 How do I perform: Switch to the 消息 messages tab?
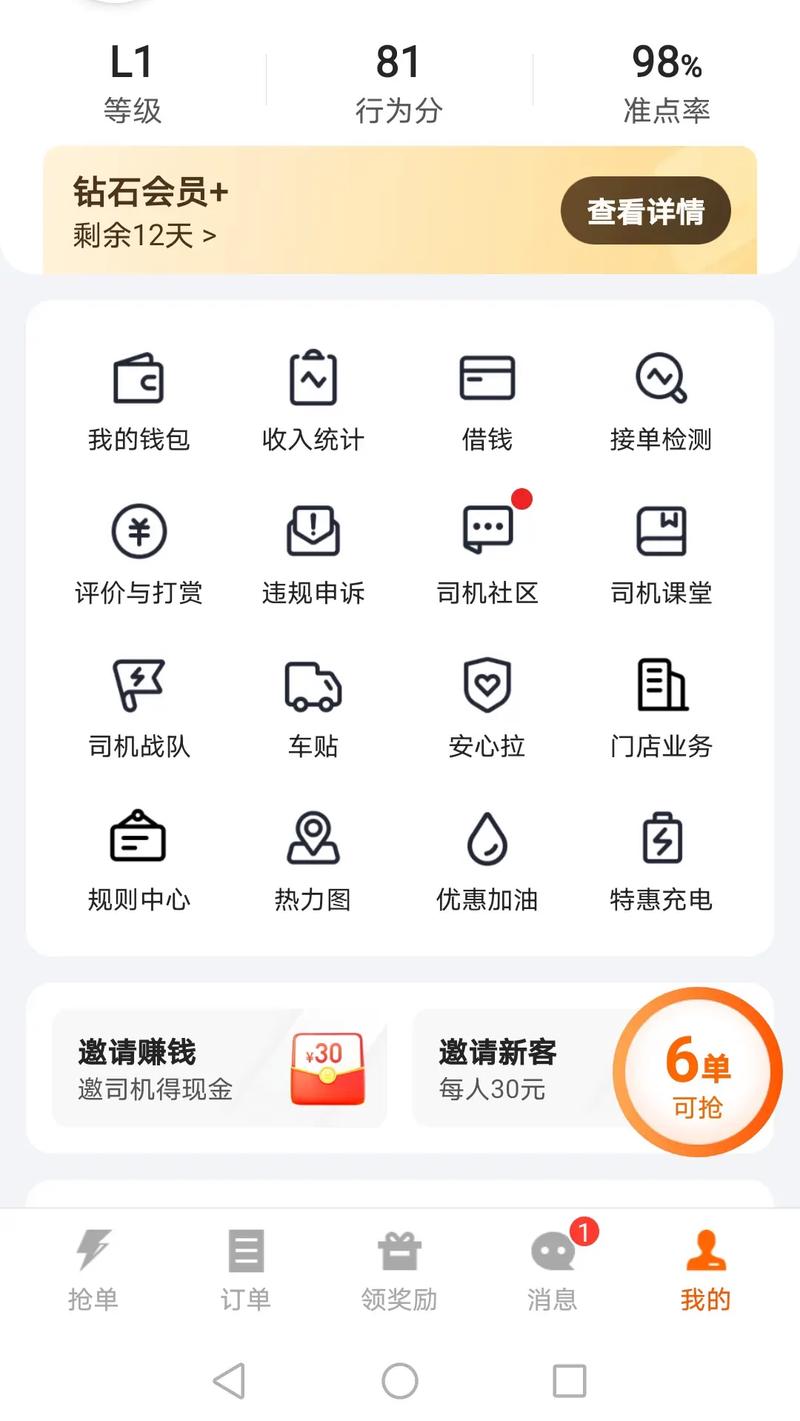pyautogui.click(x=552, y=1270)
